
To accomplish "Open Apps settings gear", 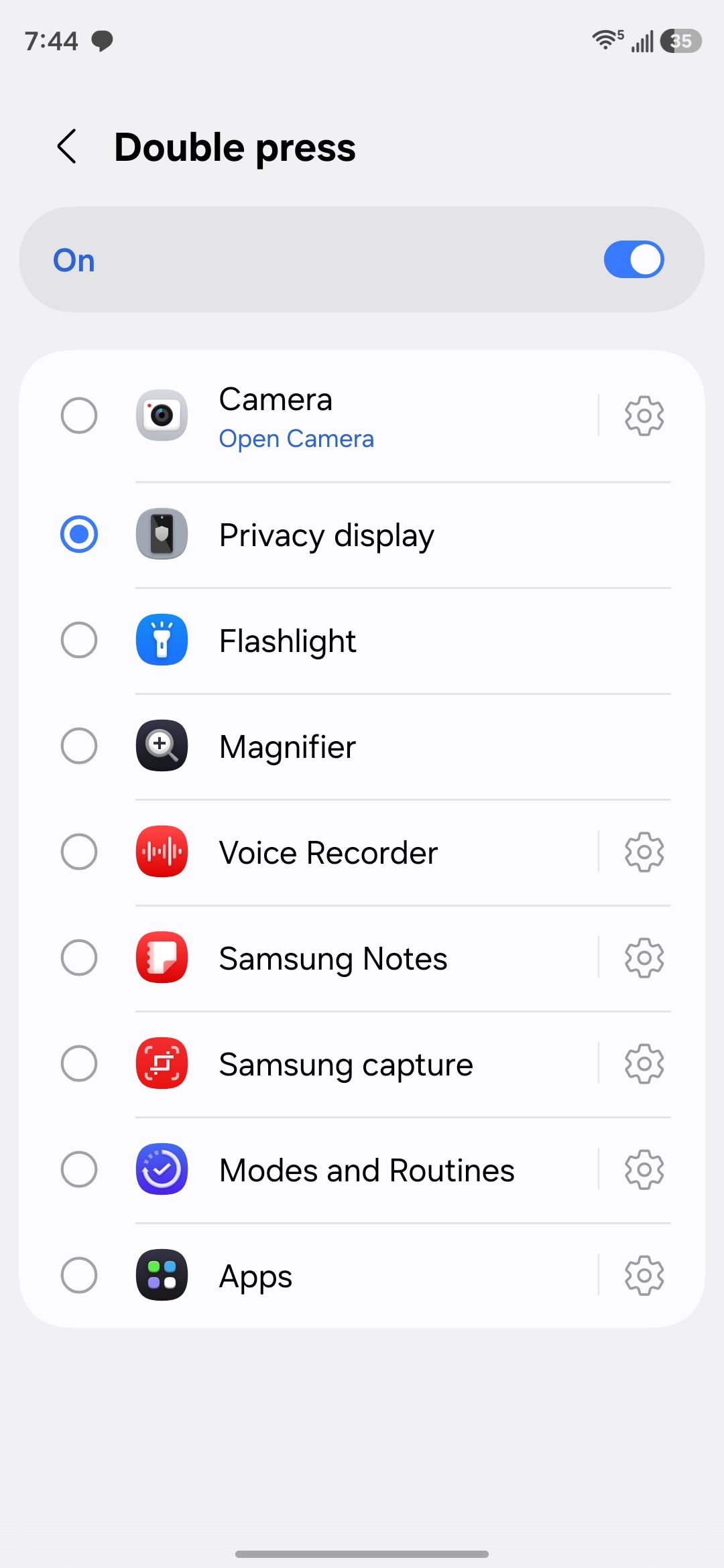I will coord(644,1276).
